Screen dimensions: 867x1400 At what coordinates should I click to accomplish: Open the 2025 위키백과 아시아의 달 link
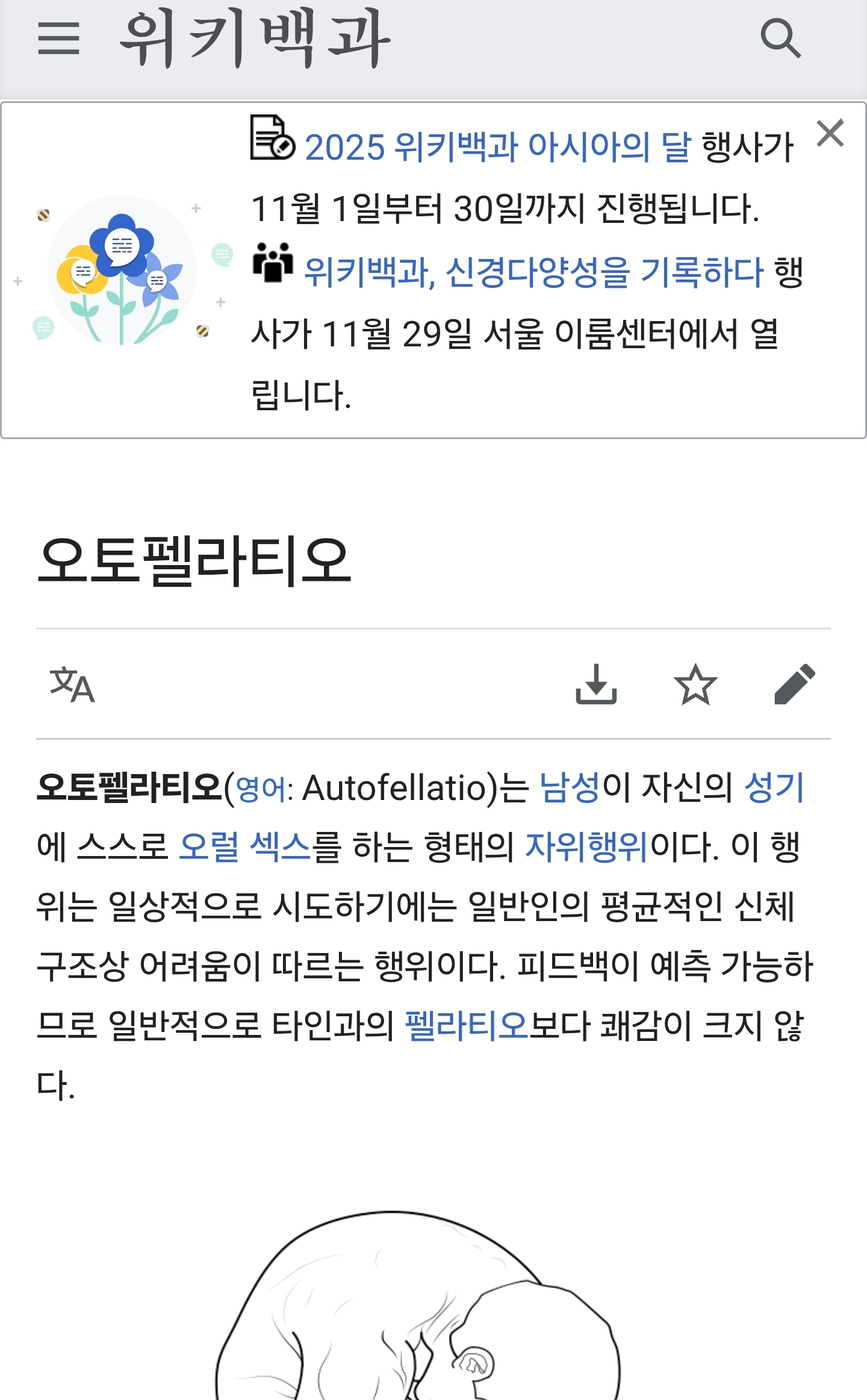tap(497, 147)
